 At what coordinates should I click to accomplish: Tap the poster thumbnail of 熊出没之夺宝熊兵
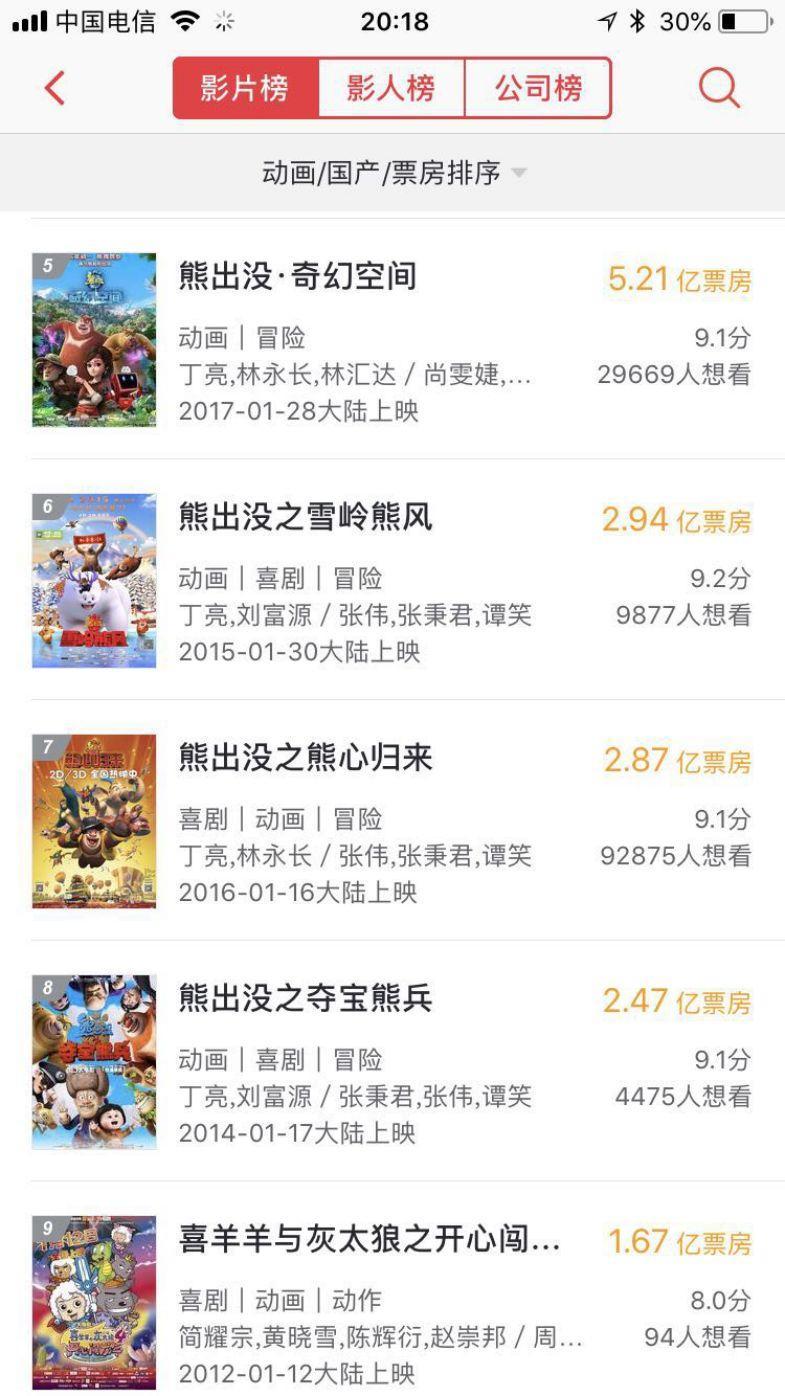94,1062
